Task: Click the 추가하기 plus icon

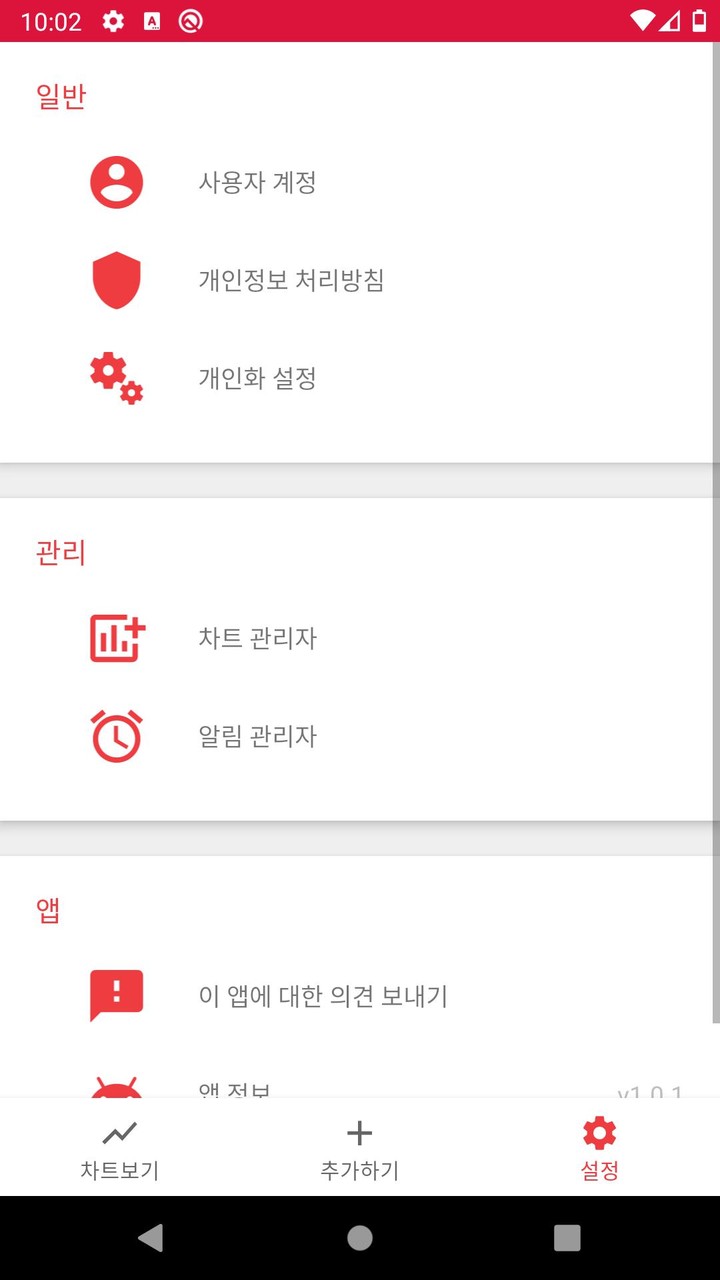Action: tap(359, 1132)
